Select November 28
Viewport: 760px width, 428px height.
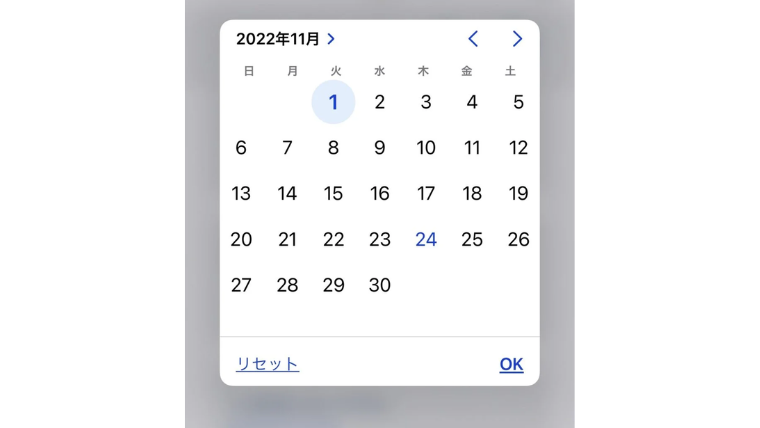(x=287, y=286)
